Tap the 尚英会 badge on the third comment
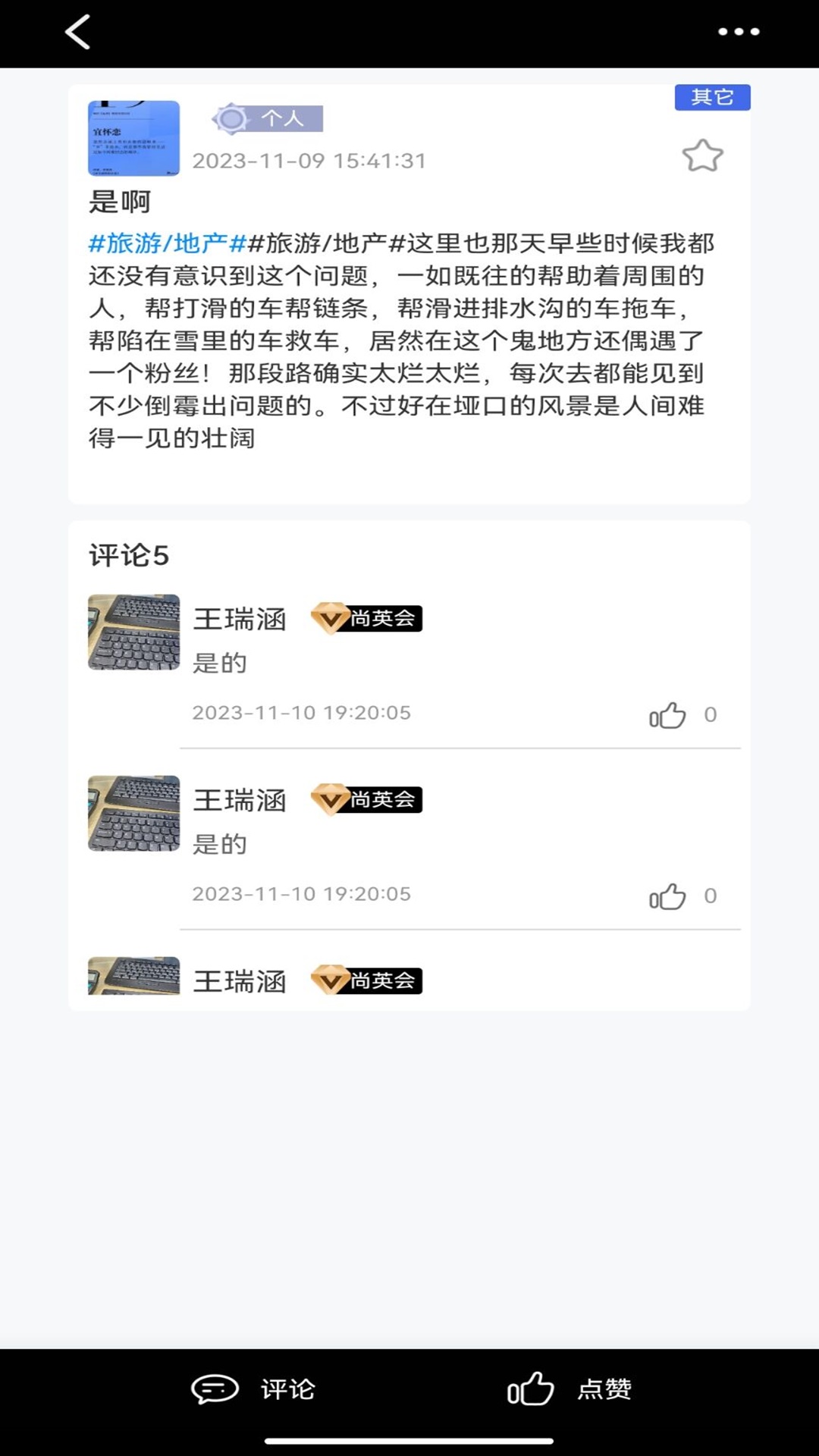Screen dimensions: 819x1456 pyautogui.click(x=368, y=981)
